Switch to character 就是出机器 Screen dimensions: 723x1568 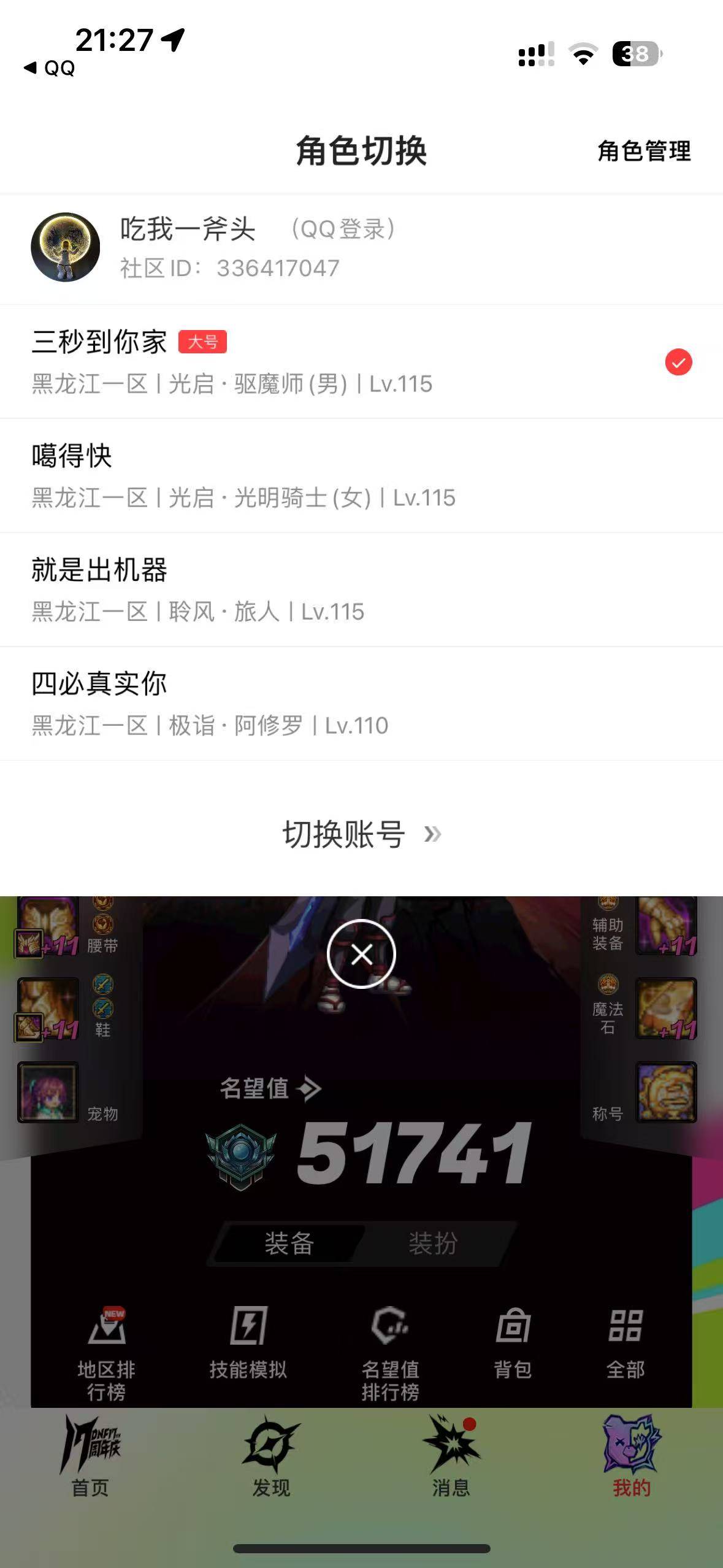pyautogui.click(x=245, y=589)
